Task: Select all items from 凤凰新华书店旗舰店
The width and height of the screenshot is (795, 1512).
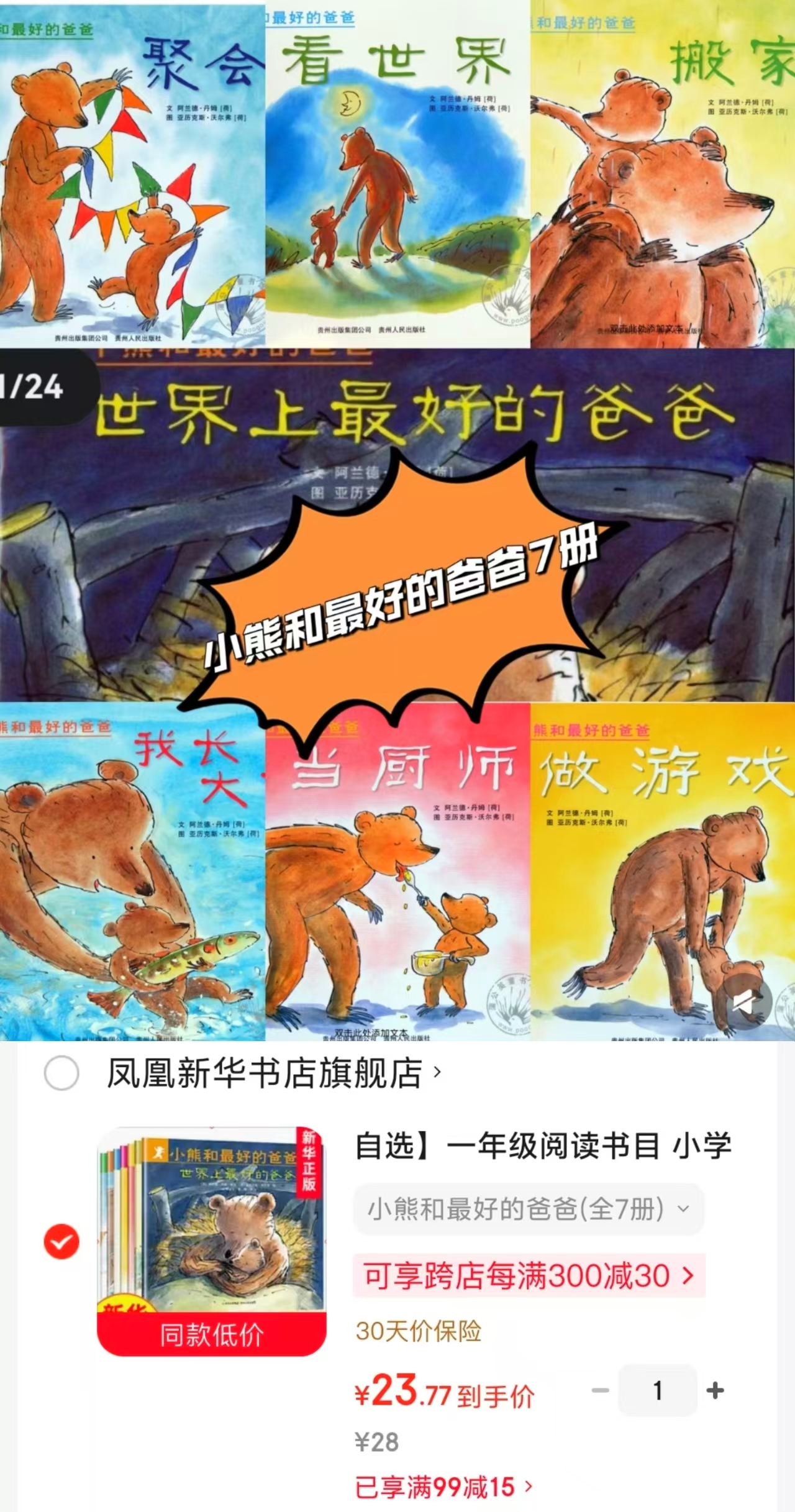Action: click(x=61, y=1072)
